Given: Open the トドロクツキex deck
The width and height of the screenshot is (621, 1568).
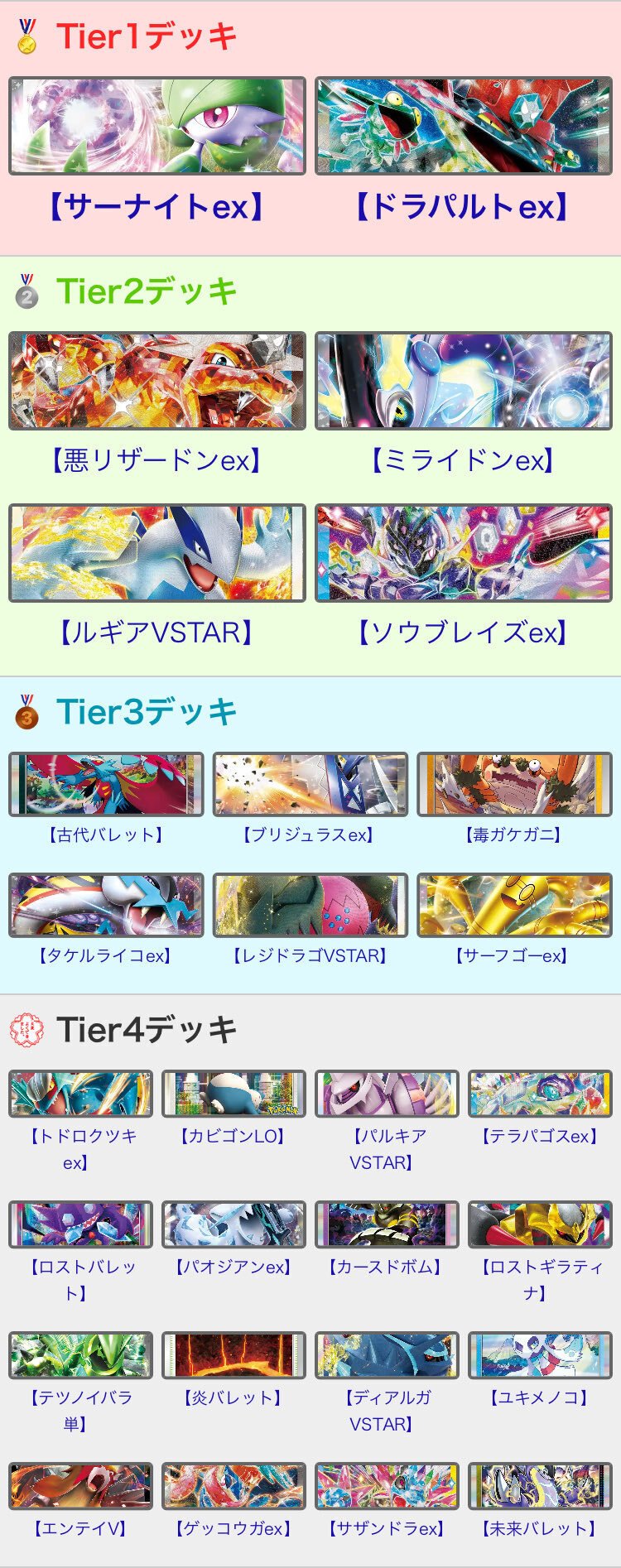Looking at the screenshot, I should (80, 1094).
